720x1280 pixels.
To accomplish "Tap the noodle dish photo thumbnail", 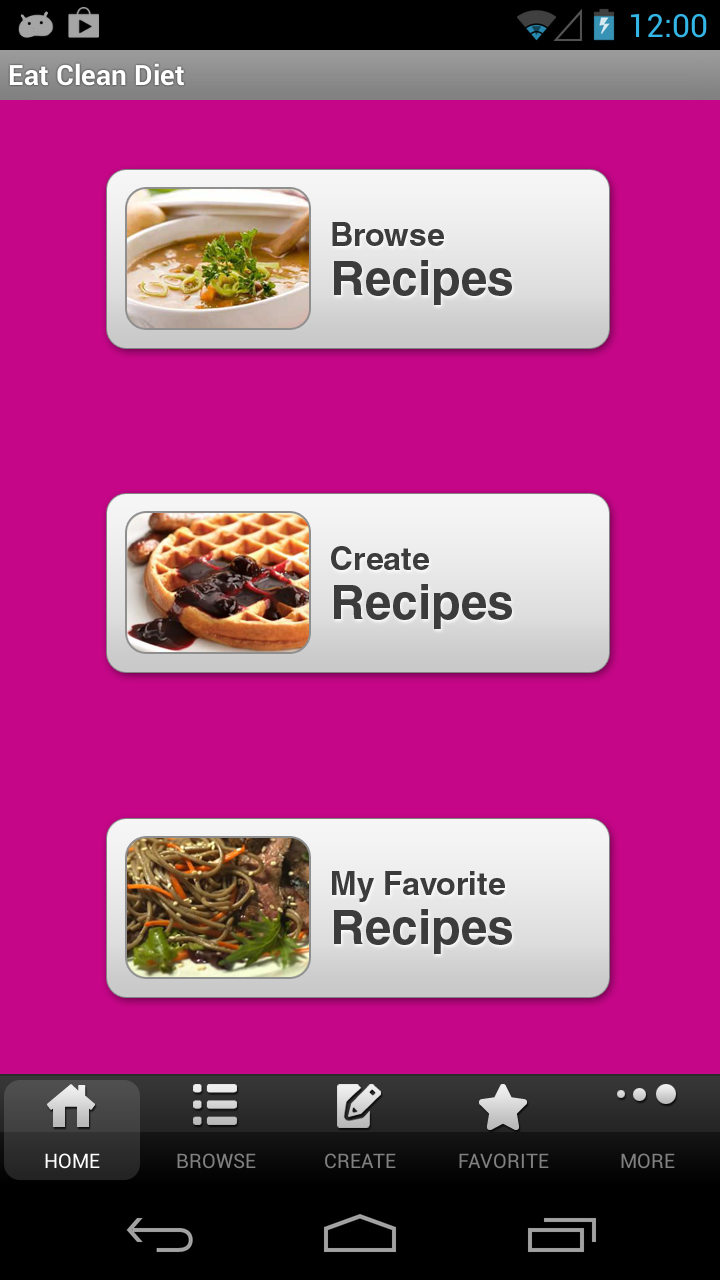I will tap(217, 908).
